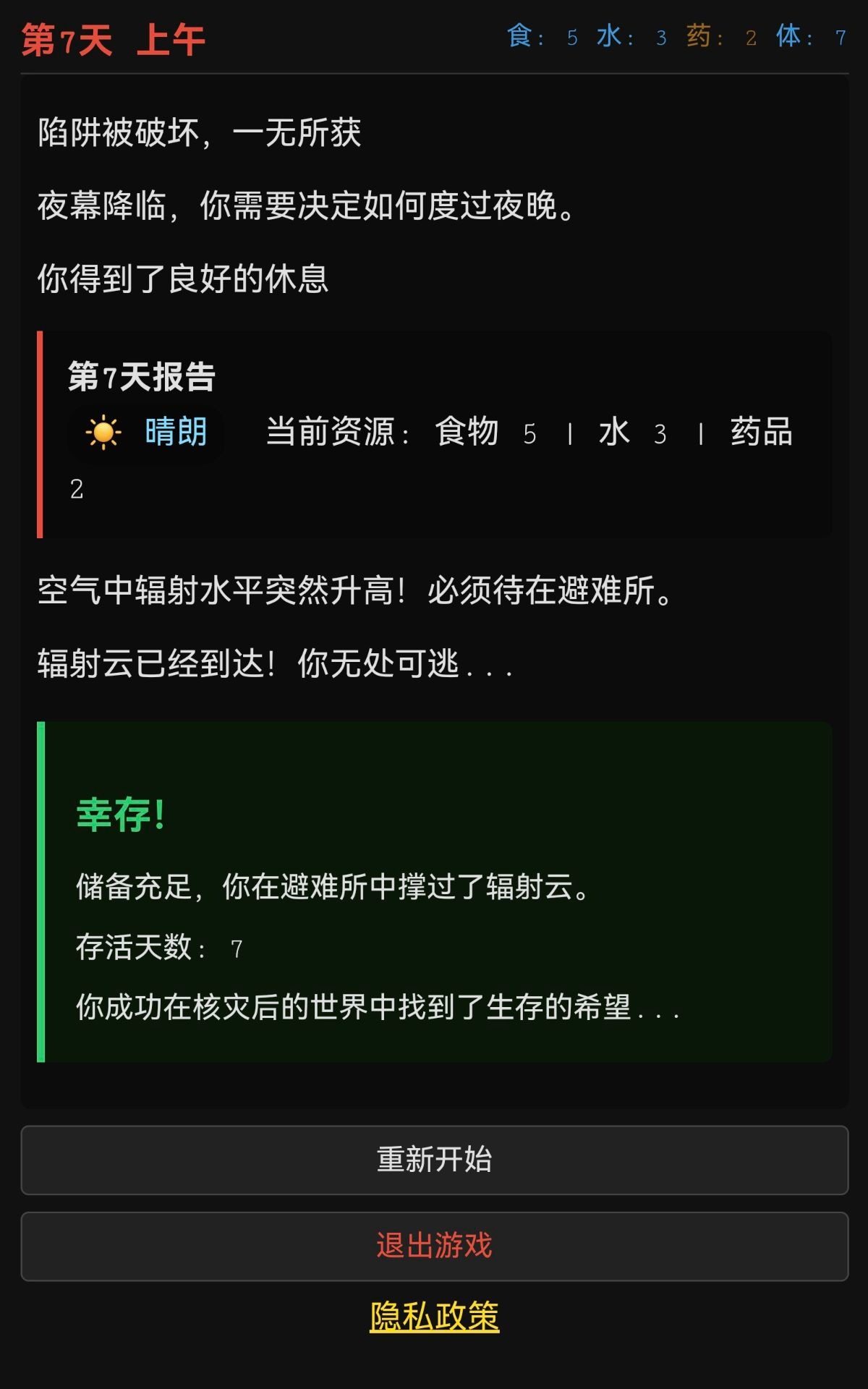Click the food count showing 5

pyautogui.click(x=530, y=432)
